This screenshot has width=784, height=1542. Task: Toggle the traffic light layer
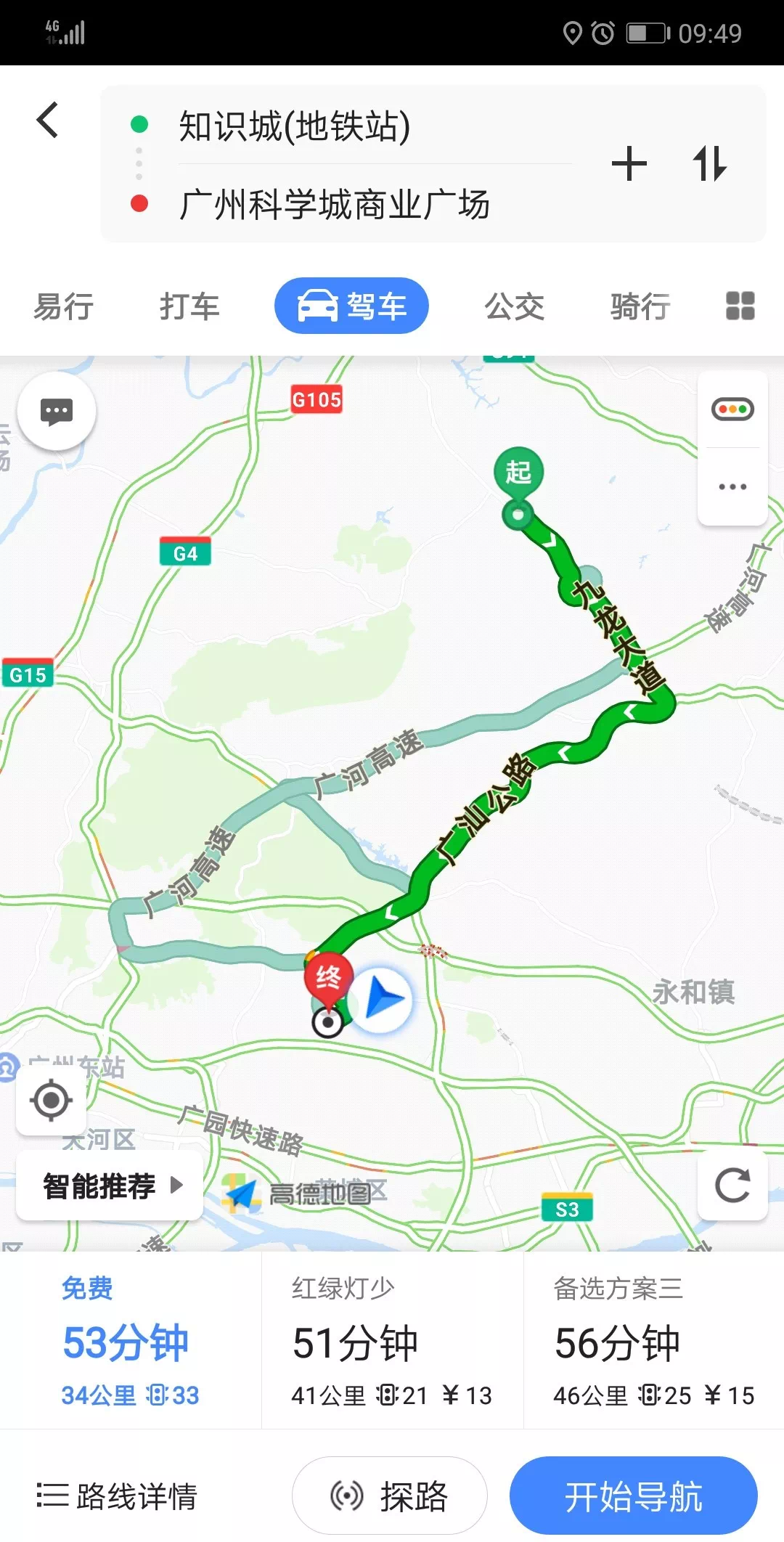[x=732, y=409]
